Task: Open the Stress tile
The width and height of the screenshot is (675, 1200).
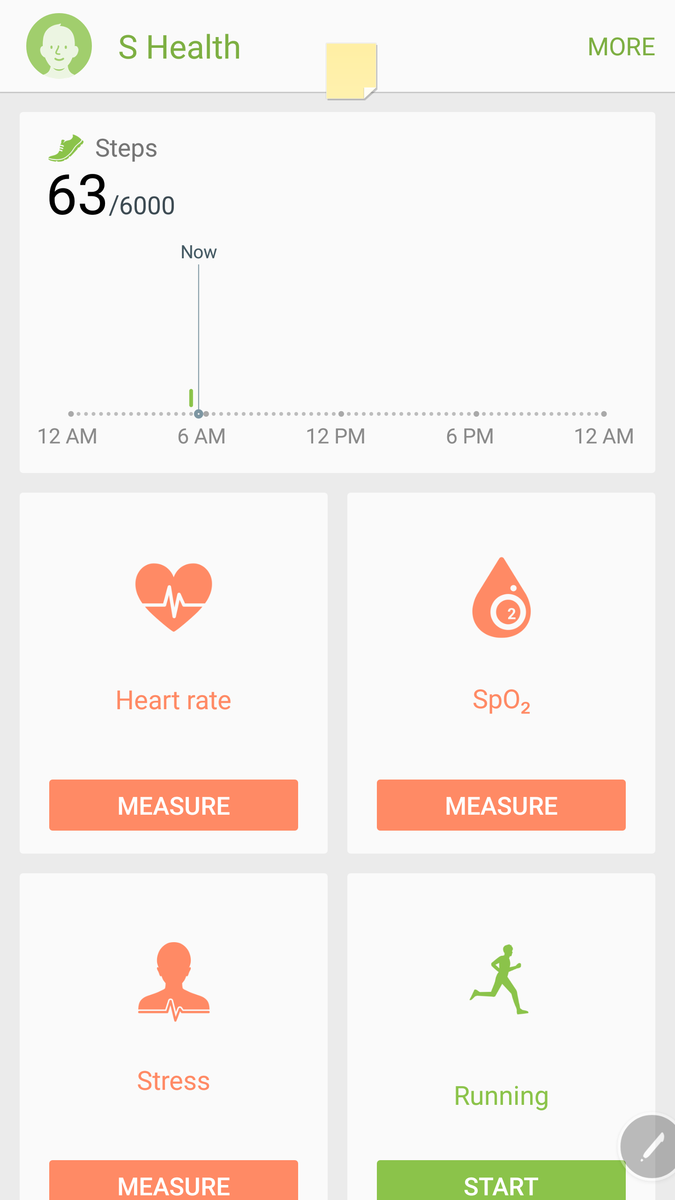Action: pyautogui.click(x=173, y=1037)
